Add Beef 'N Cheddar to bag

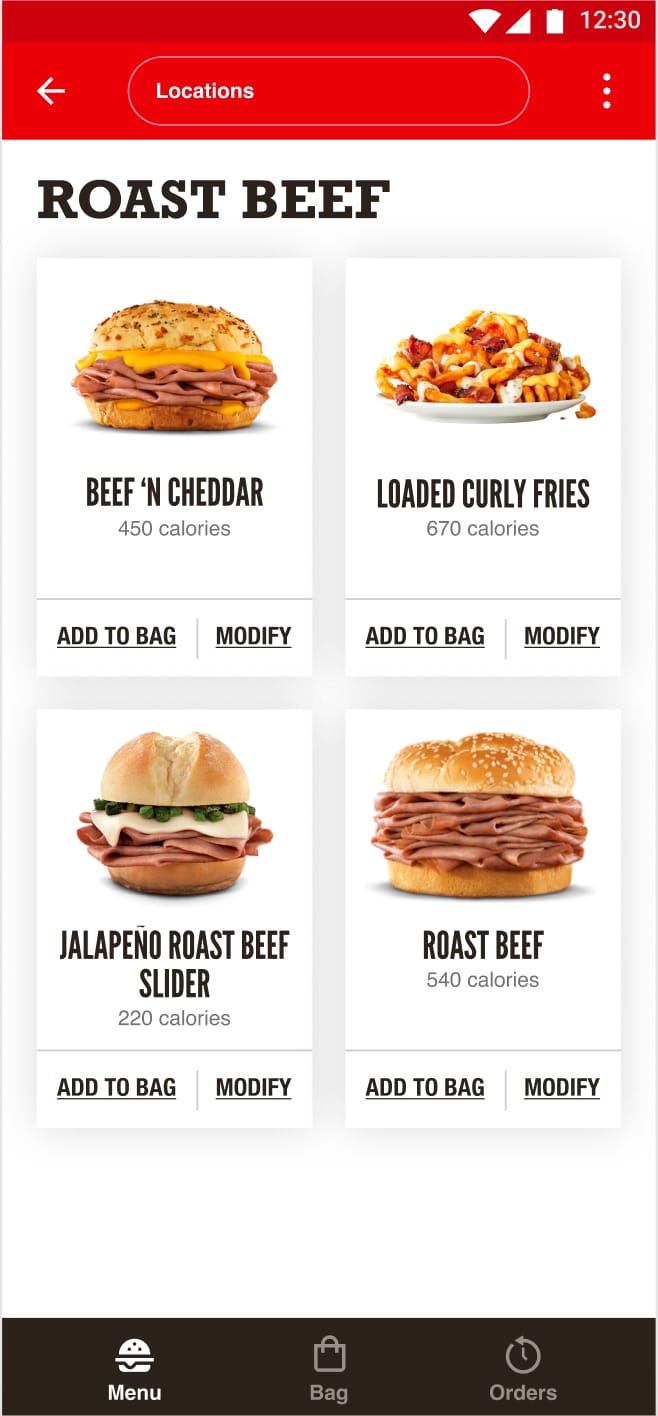116,636
